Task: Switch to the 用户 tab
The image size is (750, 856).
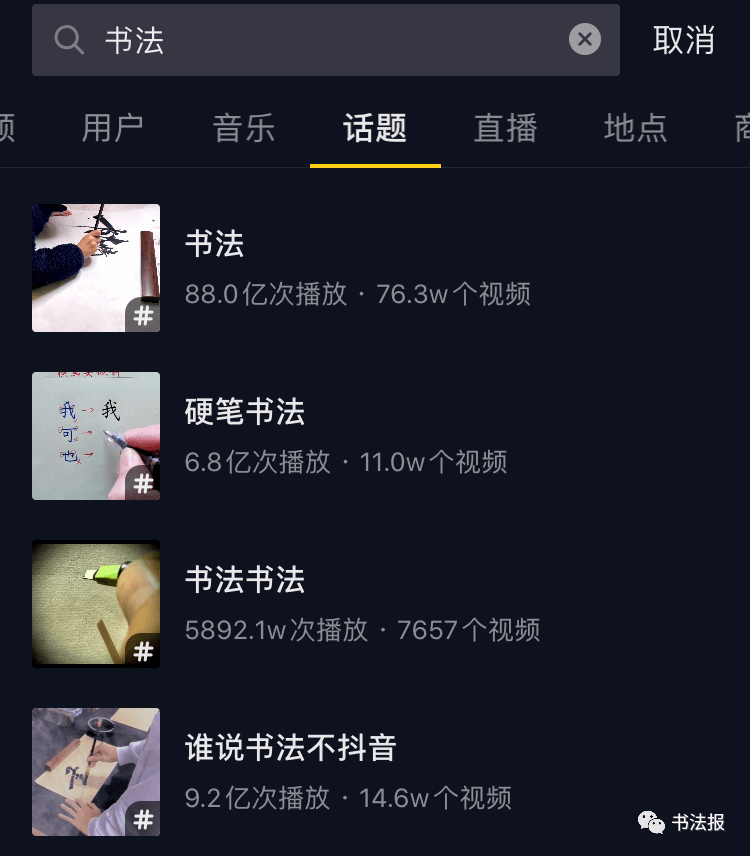Action: (x=112, y=128)
